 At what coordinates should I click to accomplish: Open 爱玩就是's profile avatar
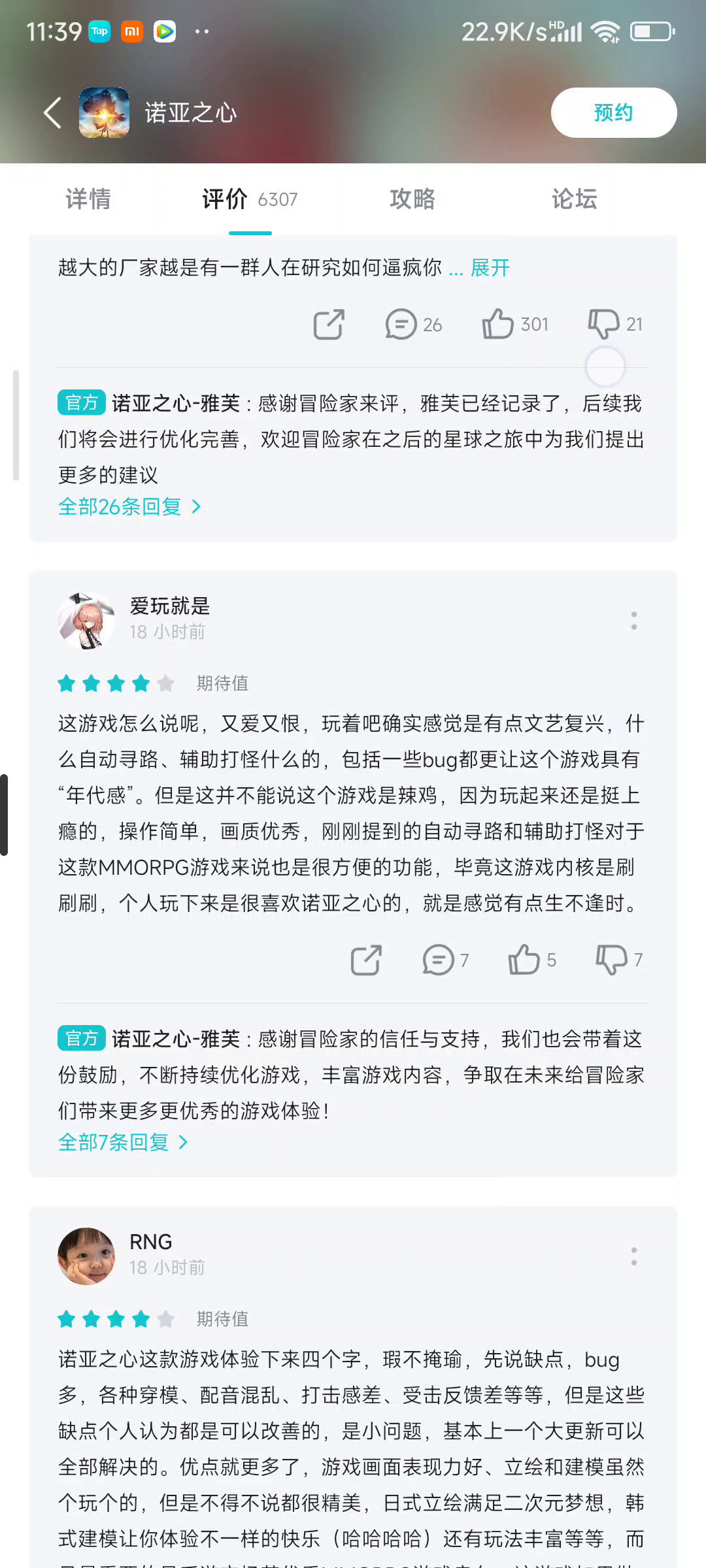coord(86,620)
